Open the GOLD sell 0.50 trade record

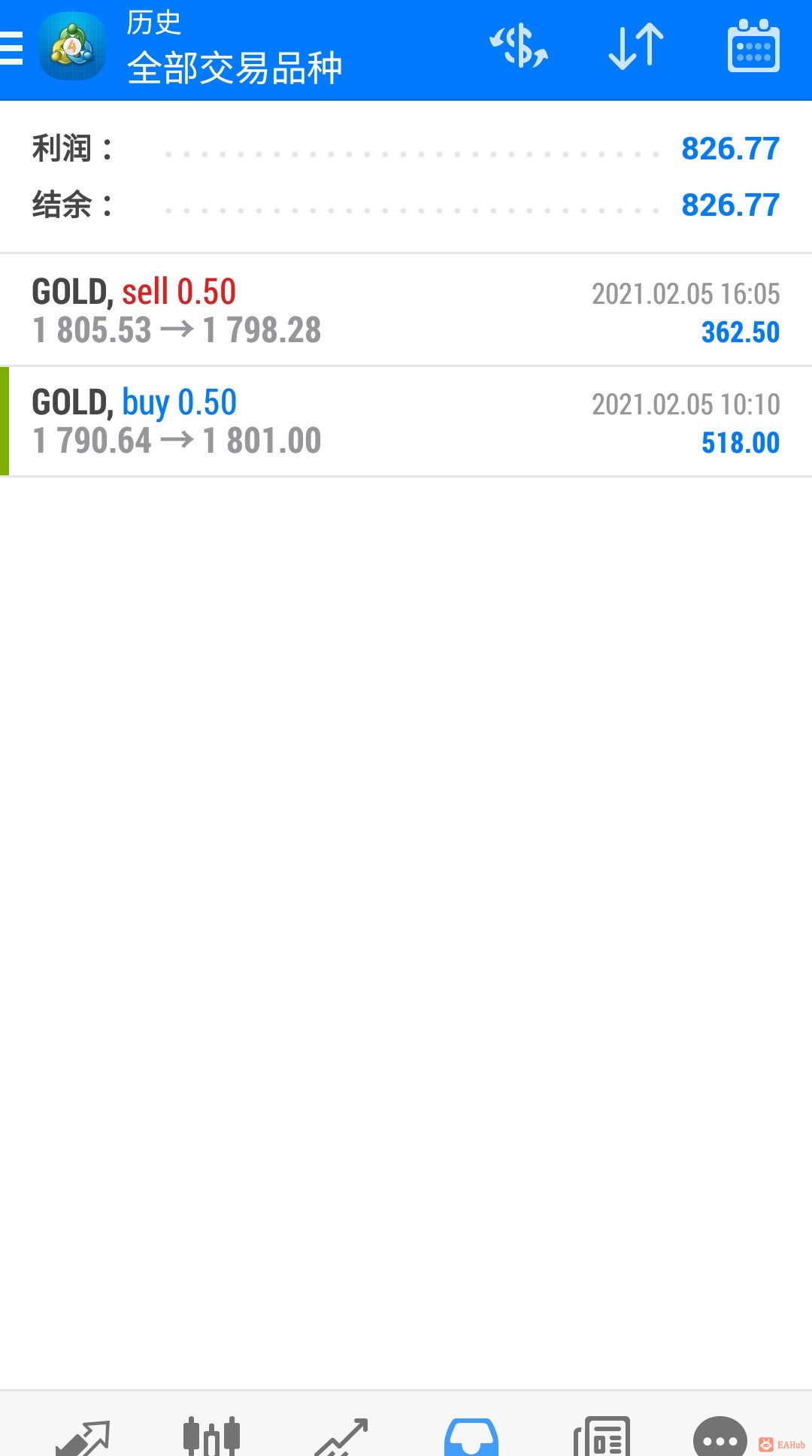click(406, 311)
